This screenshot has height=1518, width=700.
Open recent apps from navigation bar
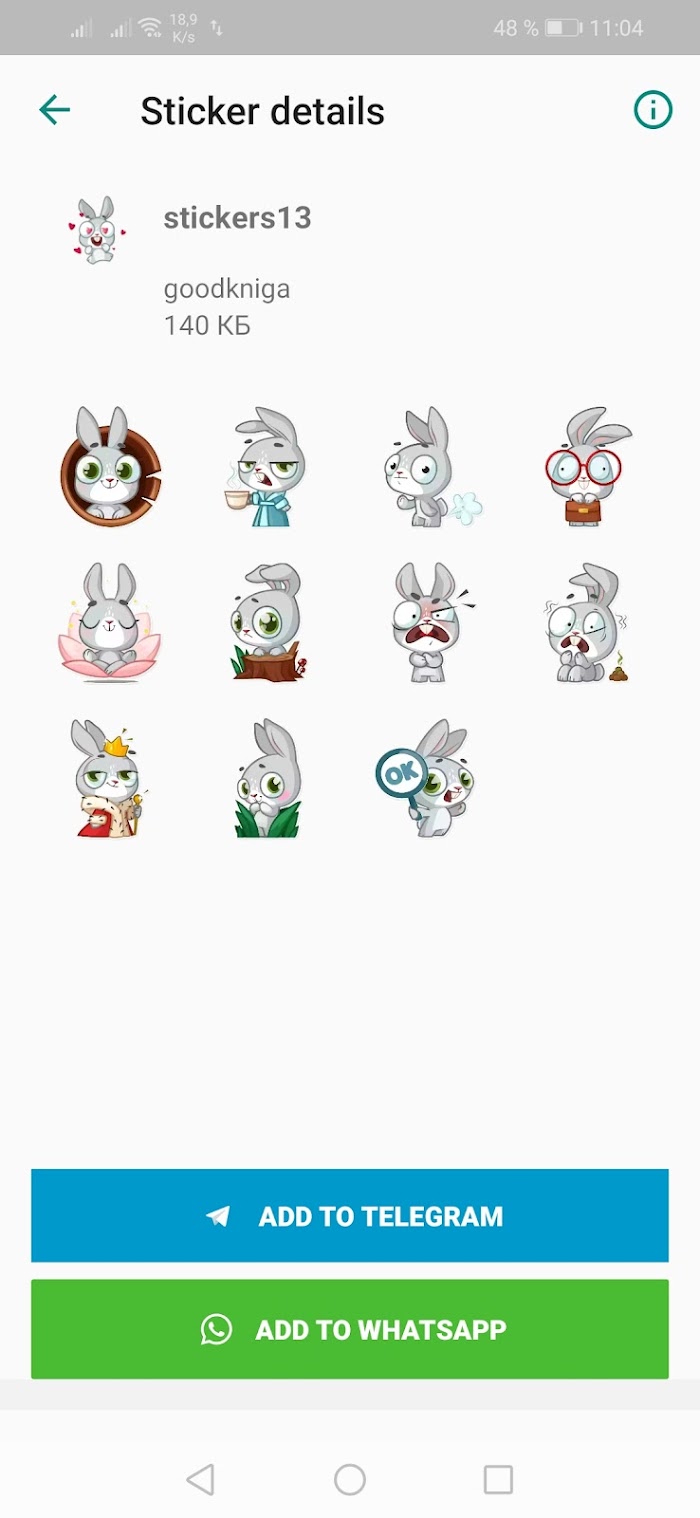click(x=498, y=1479)
